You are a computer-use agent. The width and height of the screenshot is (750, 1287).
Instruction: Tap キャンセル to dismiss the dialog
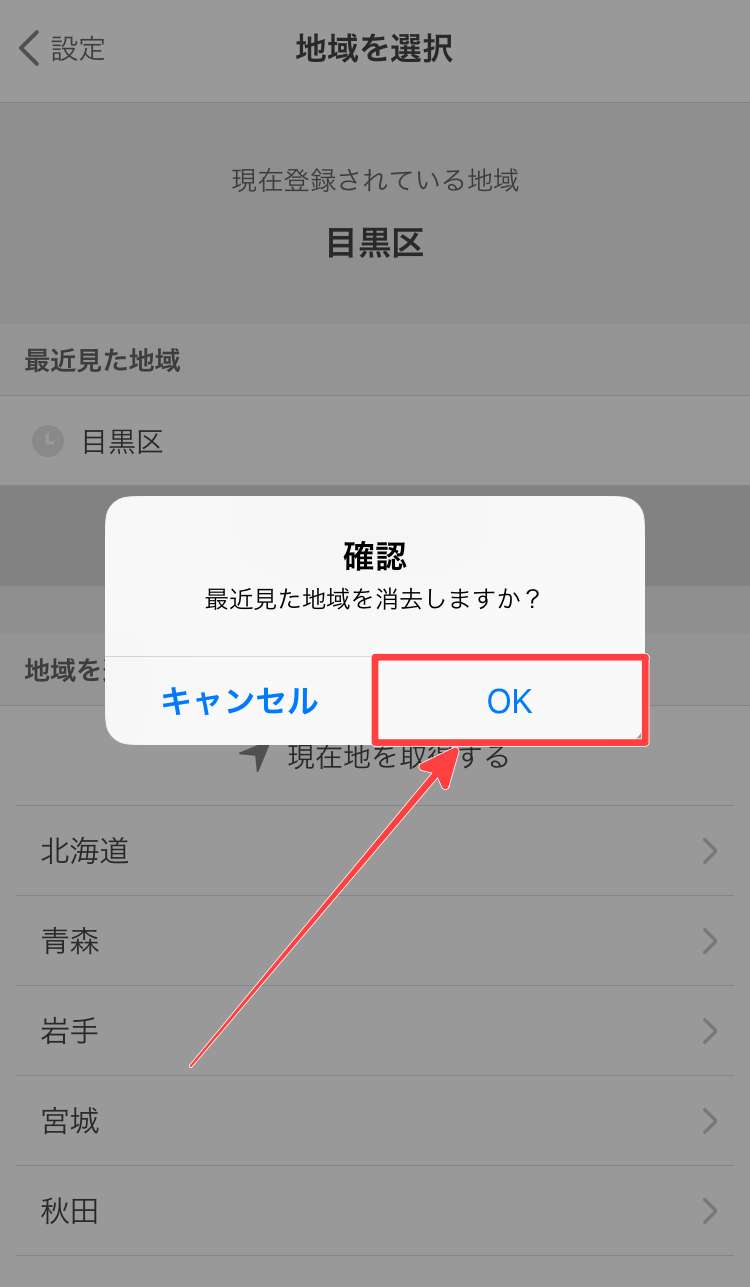coord(239,701)
